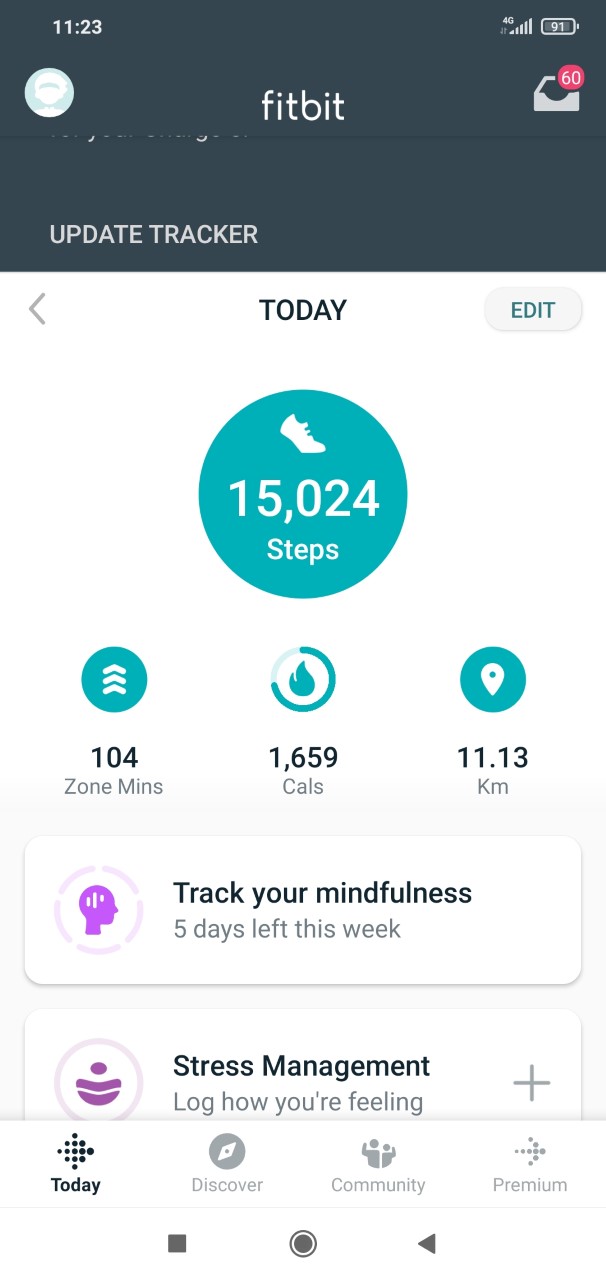Viewport: 606px width, 1280px height.
Task: Open the inbox with 60 notifications
Action: 558,90
